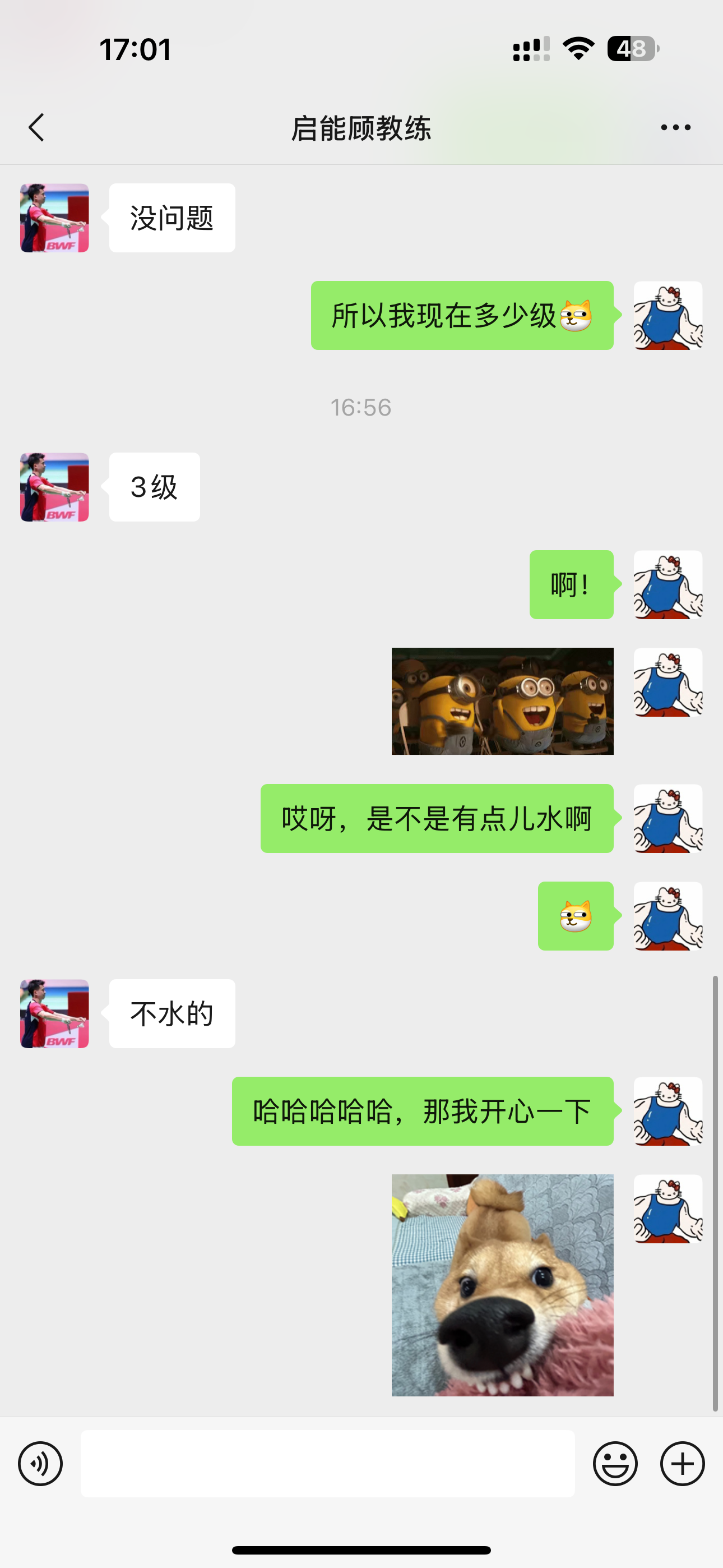Viewport: 723px width, 1568px height.
Task: Open the dog photo sticker
Action: [502, 1285]
